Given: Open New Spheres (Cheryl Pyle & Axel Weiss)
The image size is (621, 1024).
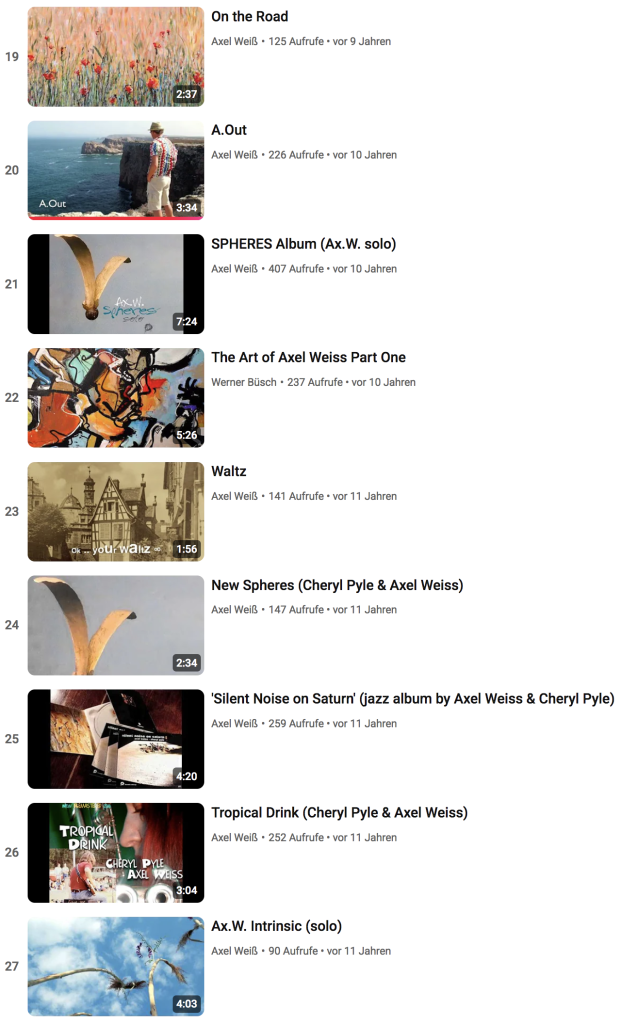Looking at the screenshot, I should 337,585.
